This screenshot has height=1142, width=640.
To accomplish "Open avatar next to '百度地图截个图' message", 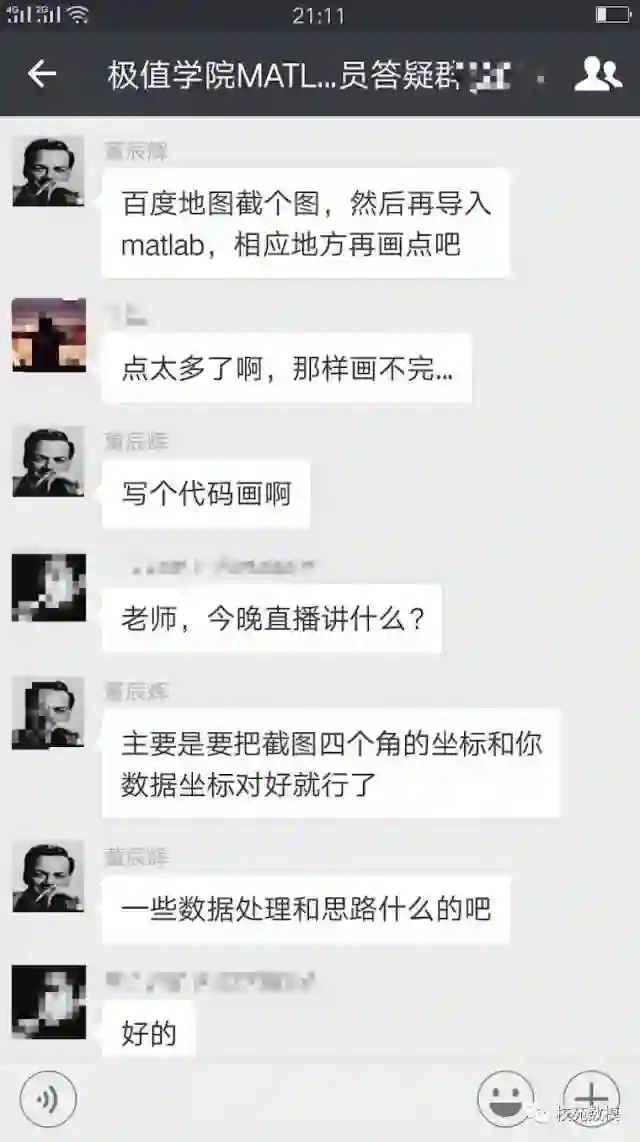I will (x=48, y=171).
